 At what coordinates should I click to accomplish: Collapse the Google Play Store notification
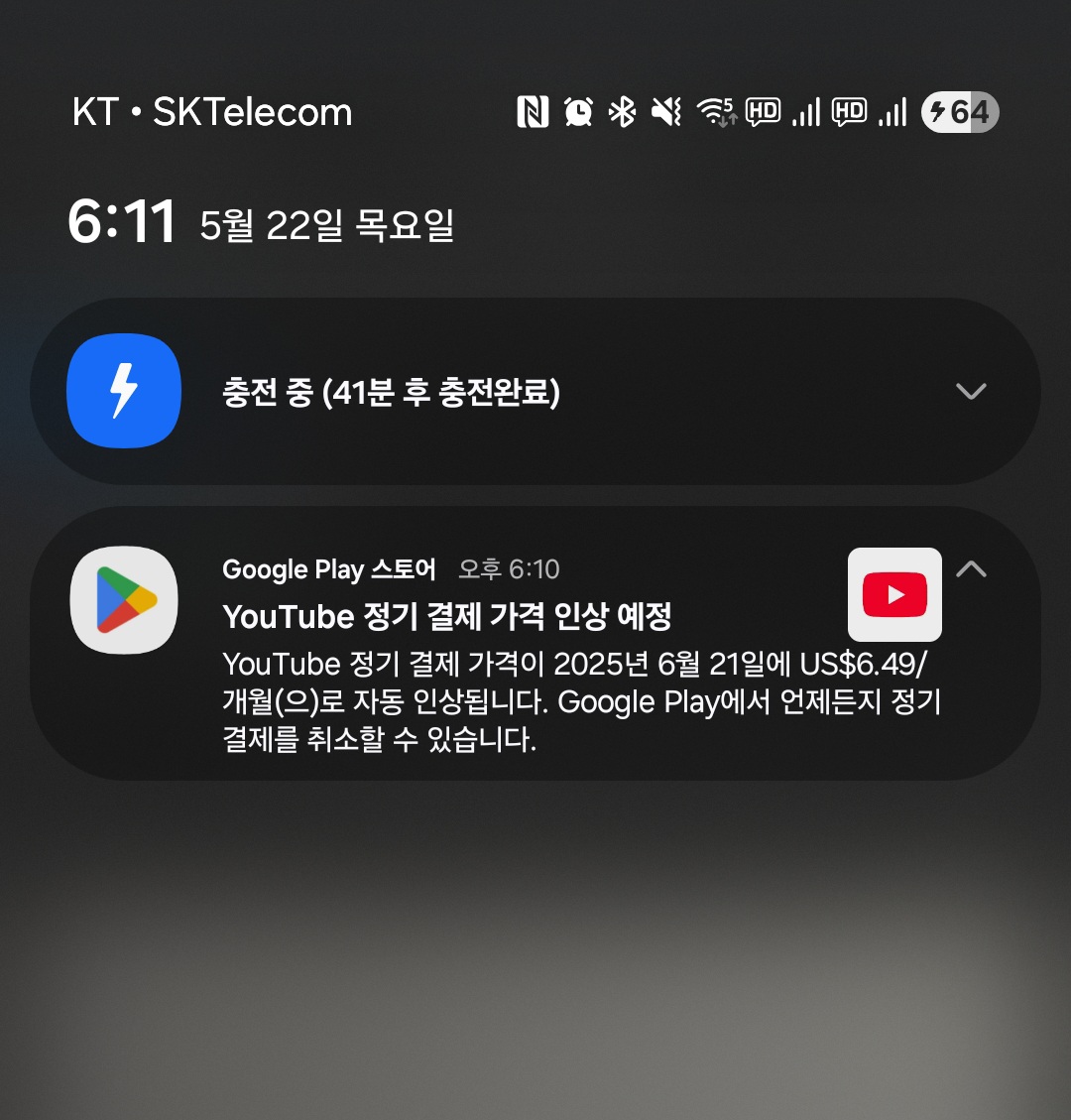pos(971,568)
